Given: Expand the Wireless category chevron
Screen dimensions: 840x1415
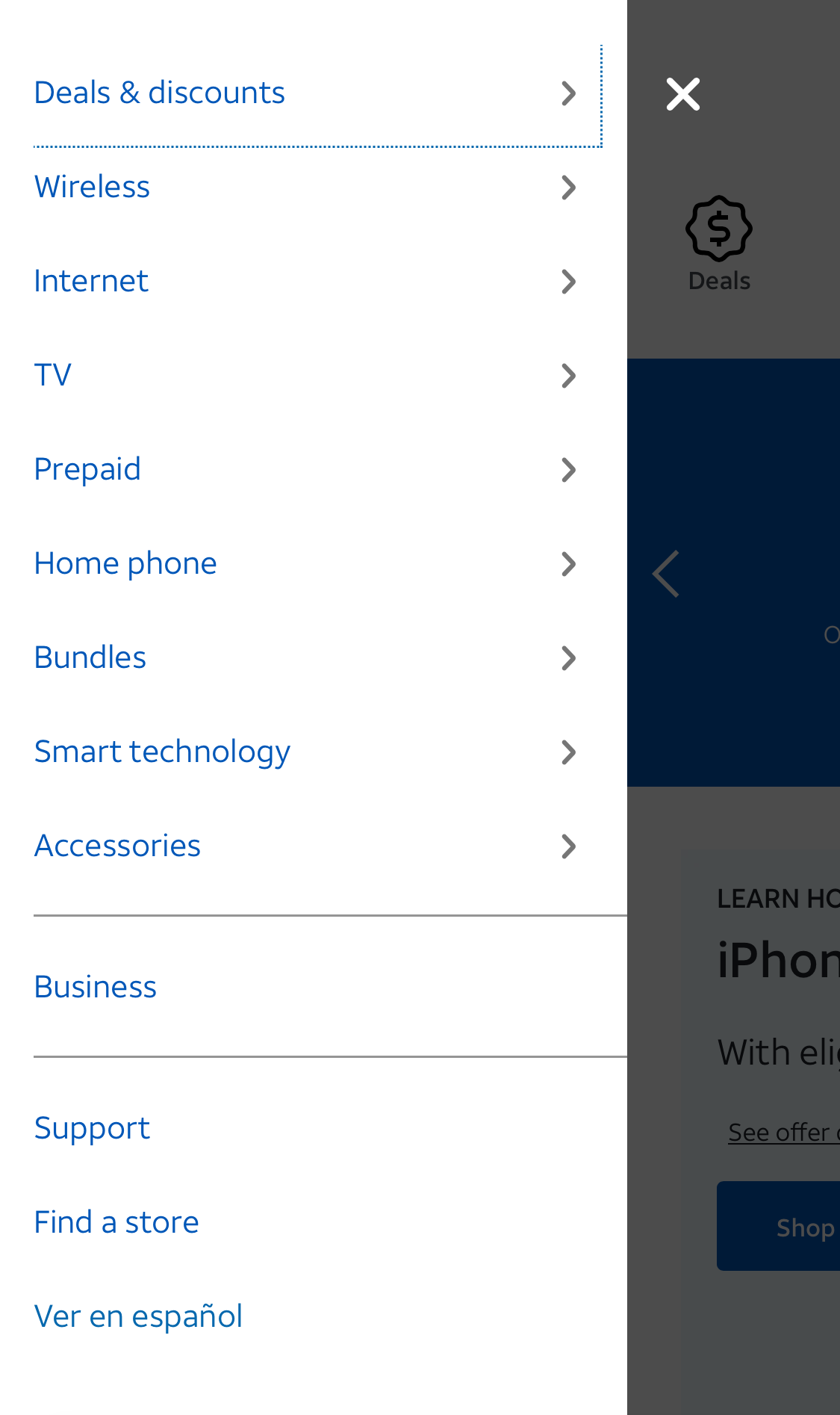Looking at the screenshot, I should (x=569, y=188).
